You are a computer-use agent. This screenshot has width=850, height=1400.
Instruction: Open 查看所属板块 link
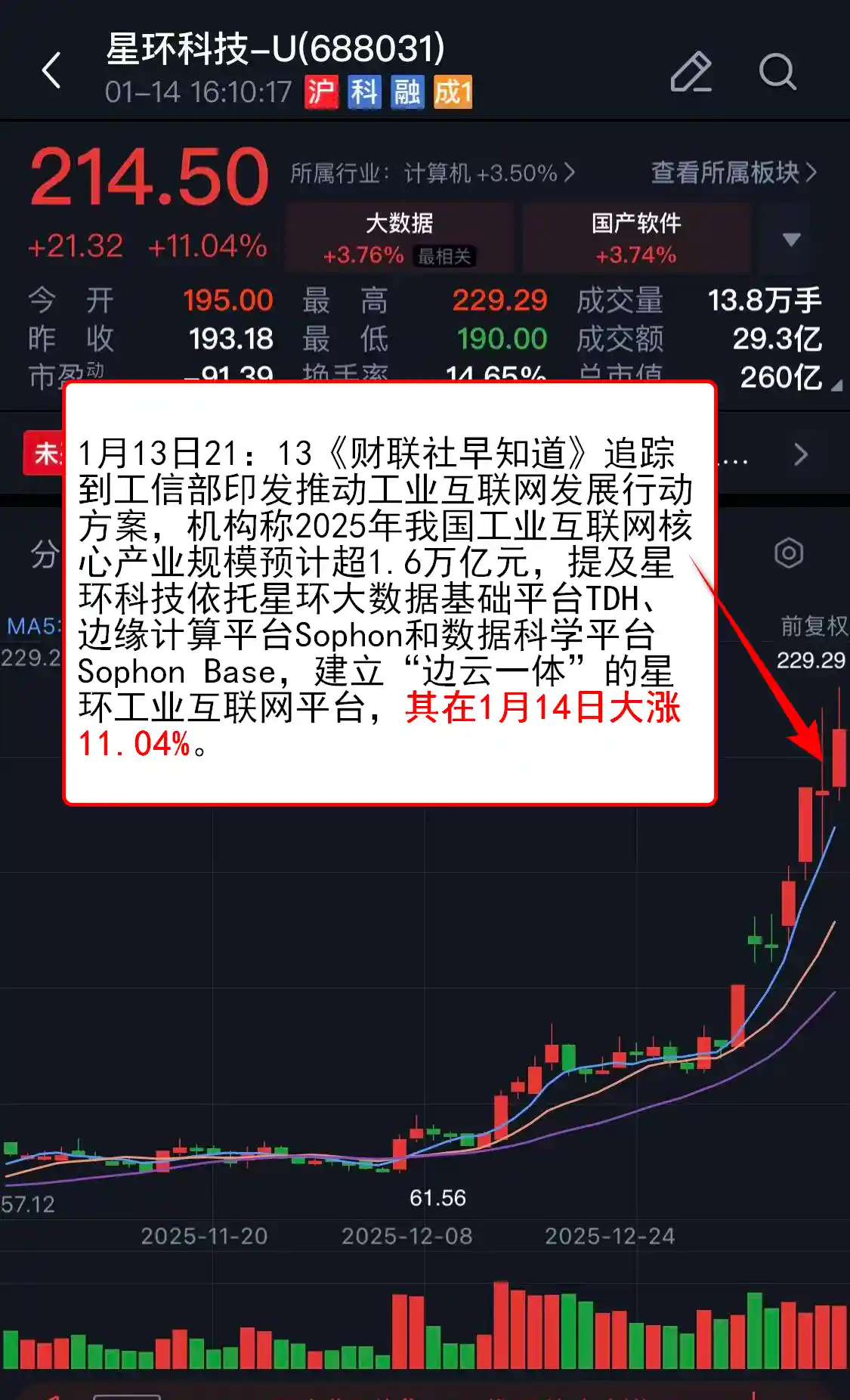[x=728, y=172]
